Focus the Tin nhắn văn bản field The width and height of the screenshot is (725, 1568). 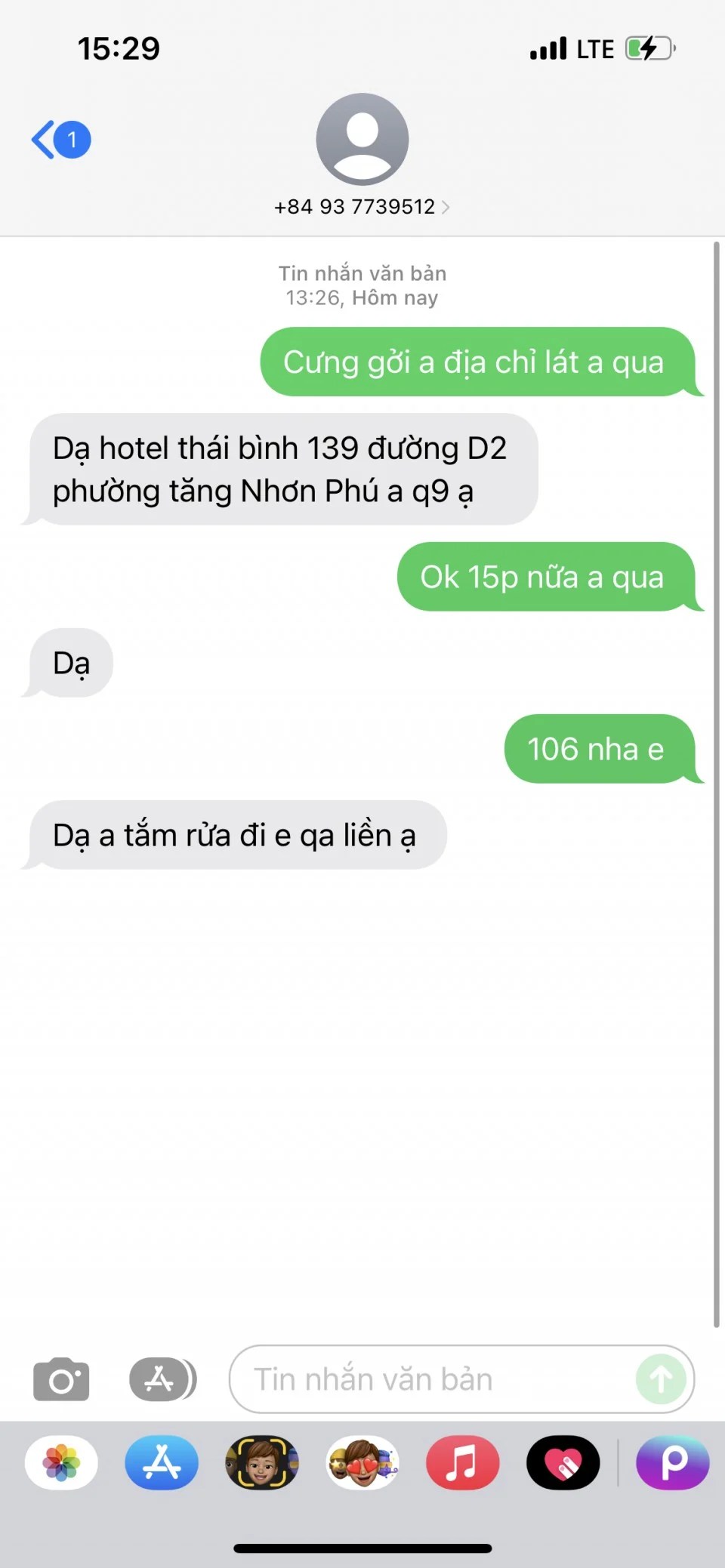[438, 1379]
